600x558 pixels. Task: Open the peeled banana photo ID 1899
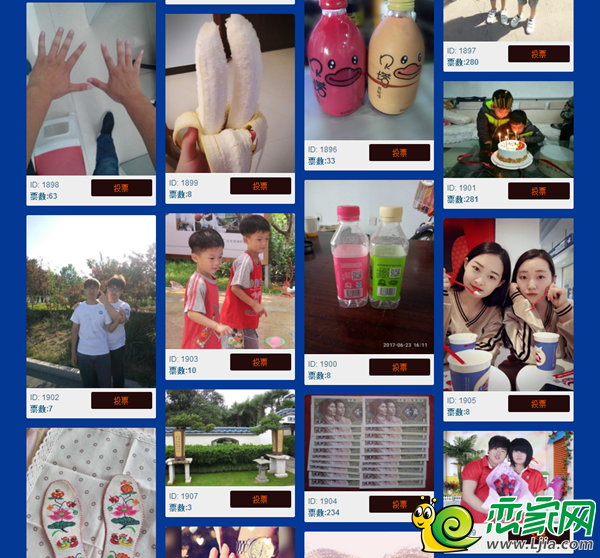[x=230, y=93]
